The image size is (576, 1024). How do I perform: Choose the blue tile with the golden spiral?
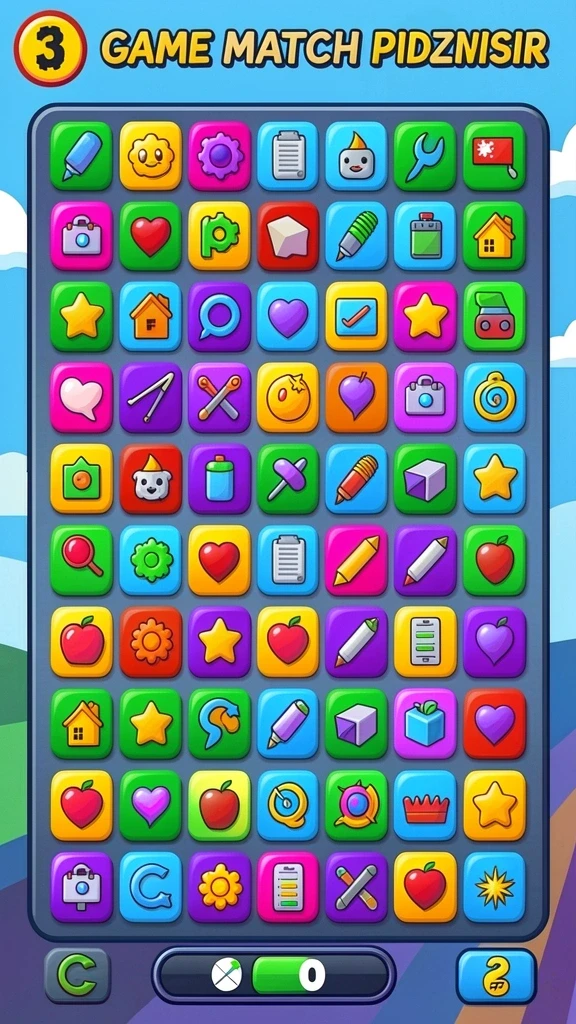(x=494, y=397)
